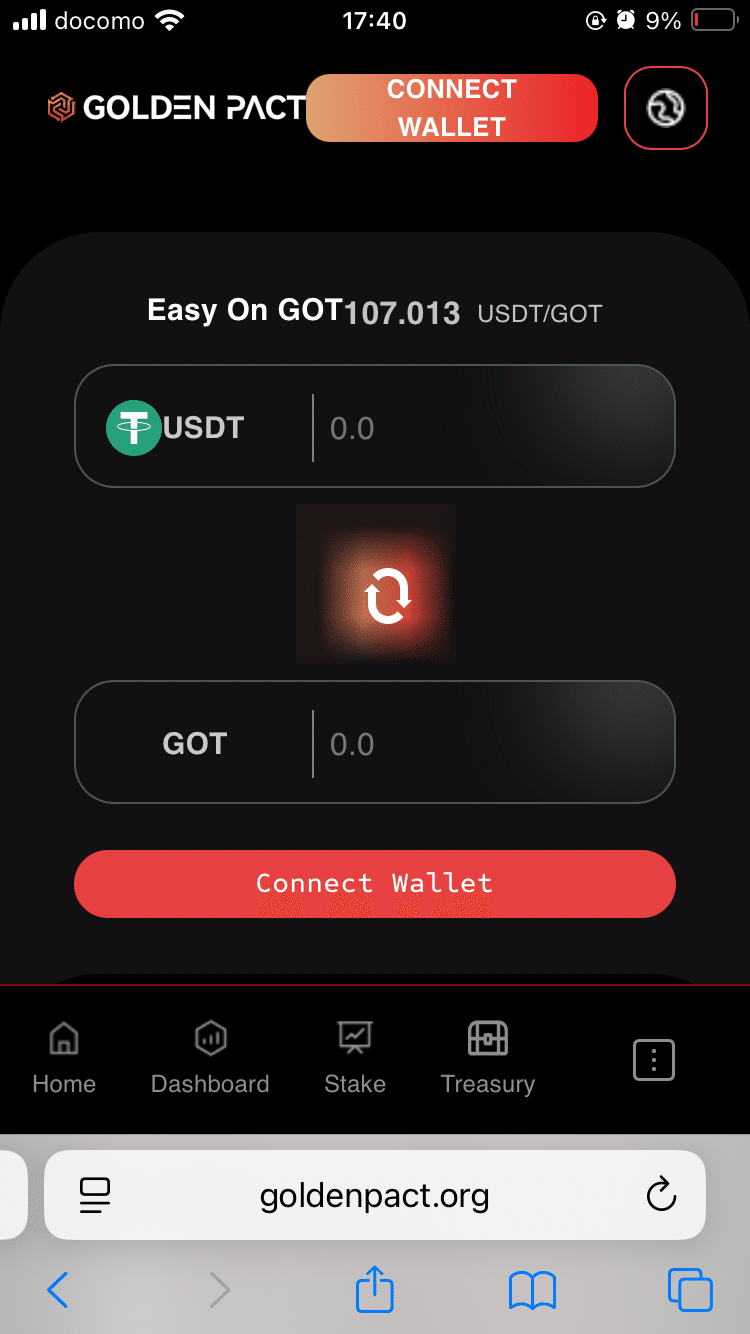Tap the circular swap icon beside Connect Wallet
Screen dimensions: 750x1334
click(x=665, y=107)
